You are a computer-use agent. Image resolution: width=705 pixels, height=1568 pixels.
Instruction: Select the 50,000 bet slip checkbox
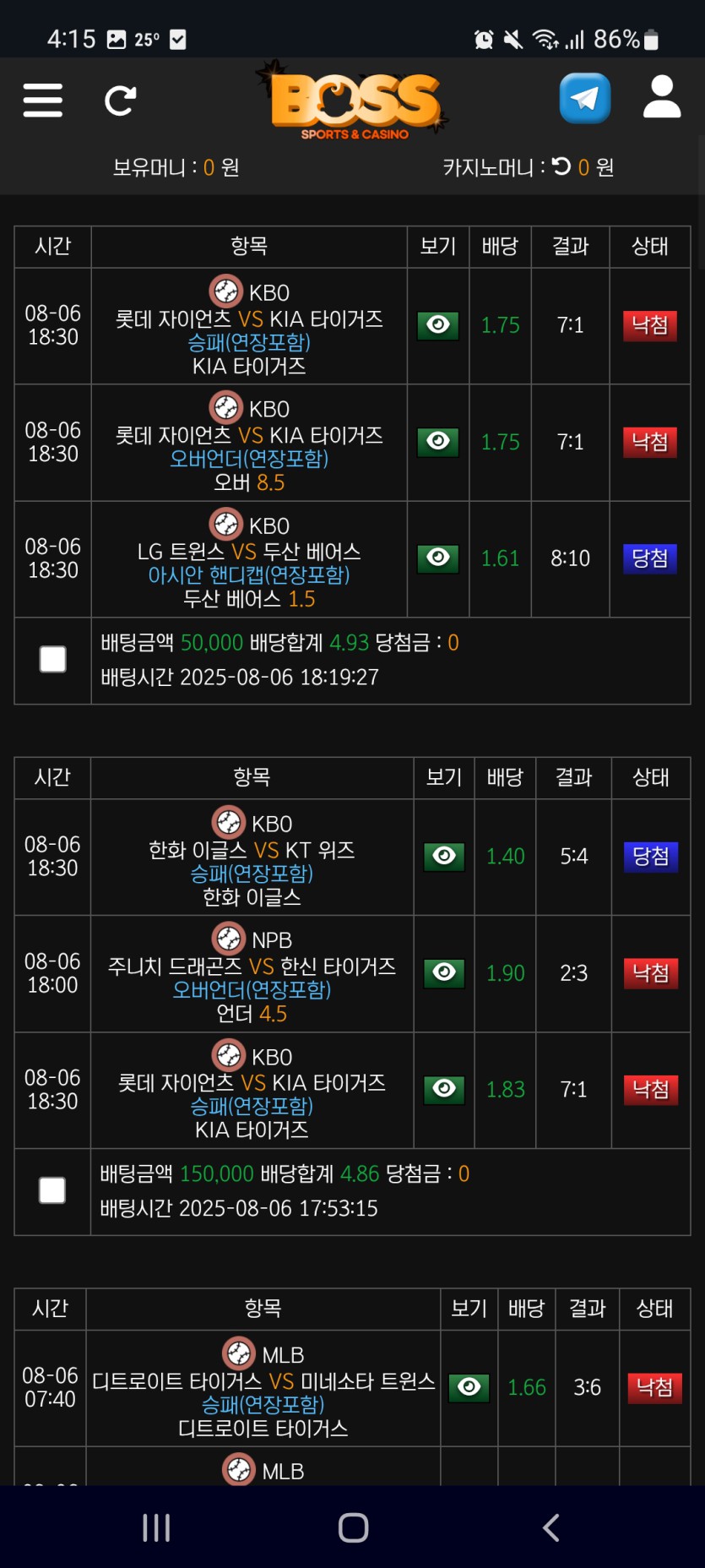tap(53, 660)
